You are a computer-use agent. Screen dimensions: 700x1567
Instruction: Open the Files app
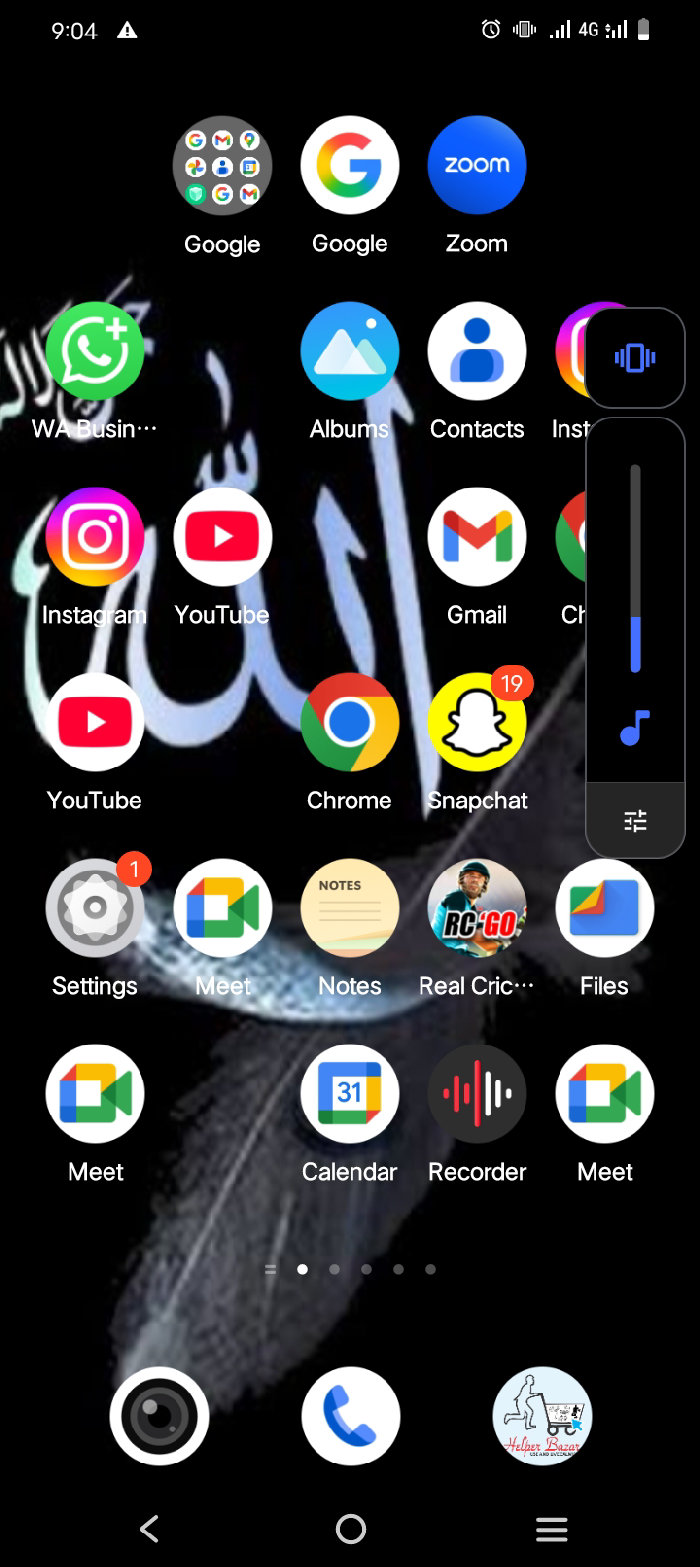(x=604, y=909)
